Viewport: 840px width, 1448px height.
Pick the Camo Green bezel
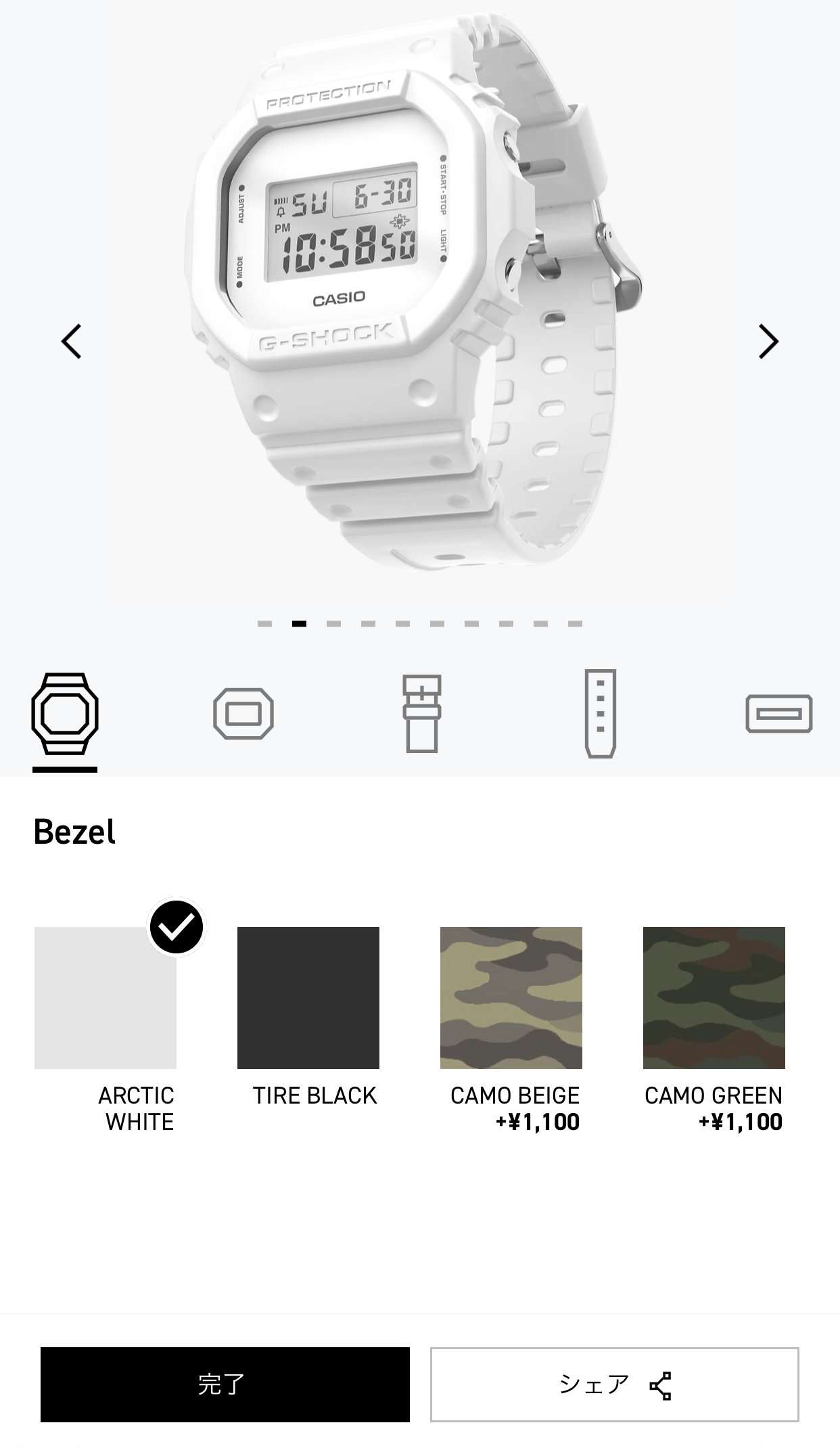pos(714,997)
